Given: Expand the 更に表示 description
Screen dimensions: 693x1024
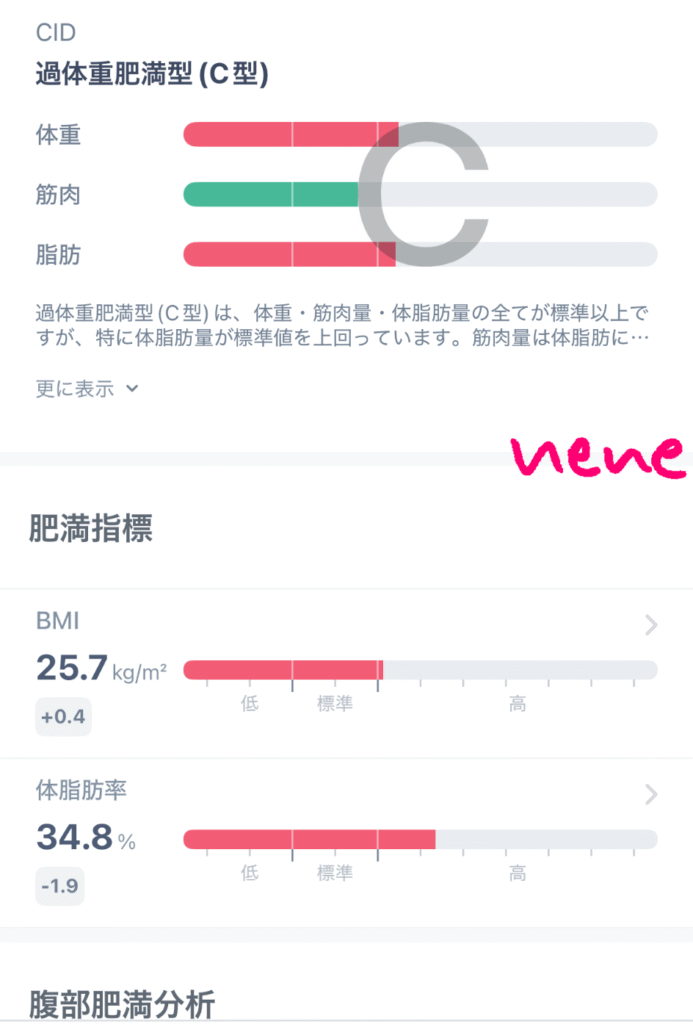Looking at the screenshot, I should coord(86,389).
